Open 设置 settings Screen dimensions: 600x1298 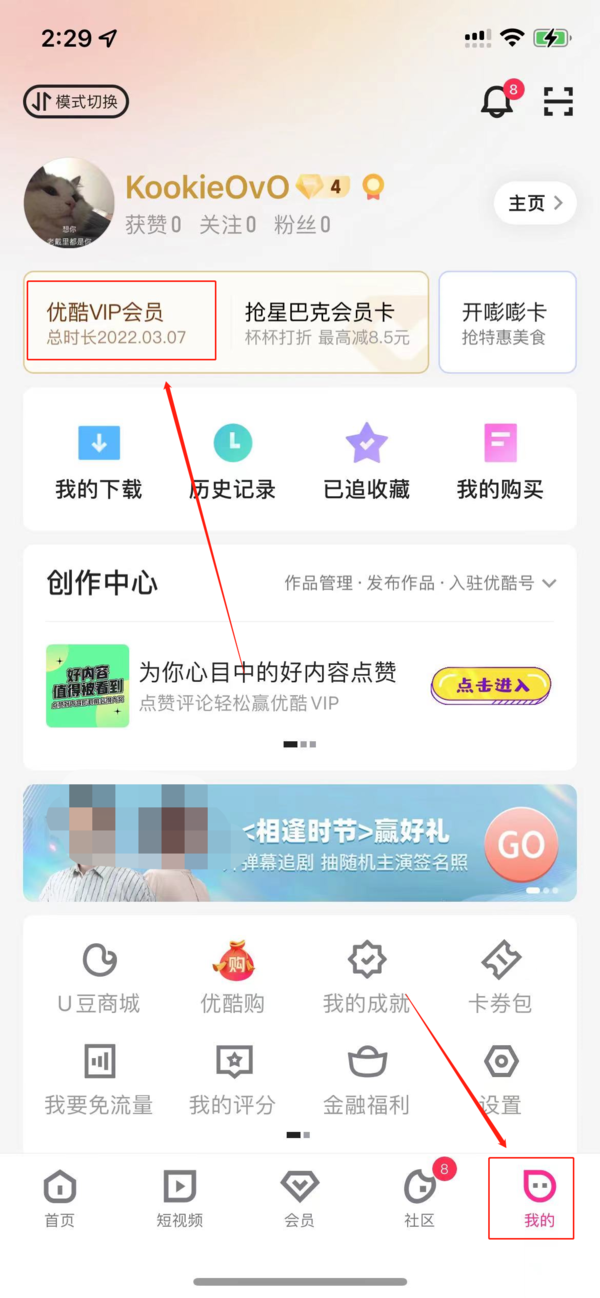pyautogui.click(x=500, y=1078)
